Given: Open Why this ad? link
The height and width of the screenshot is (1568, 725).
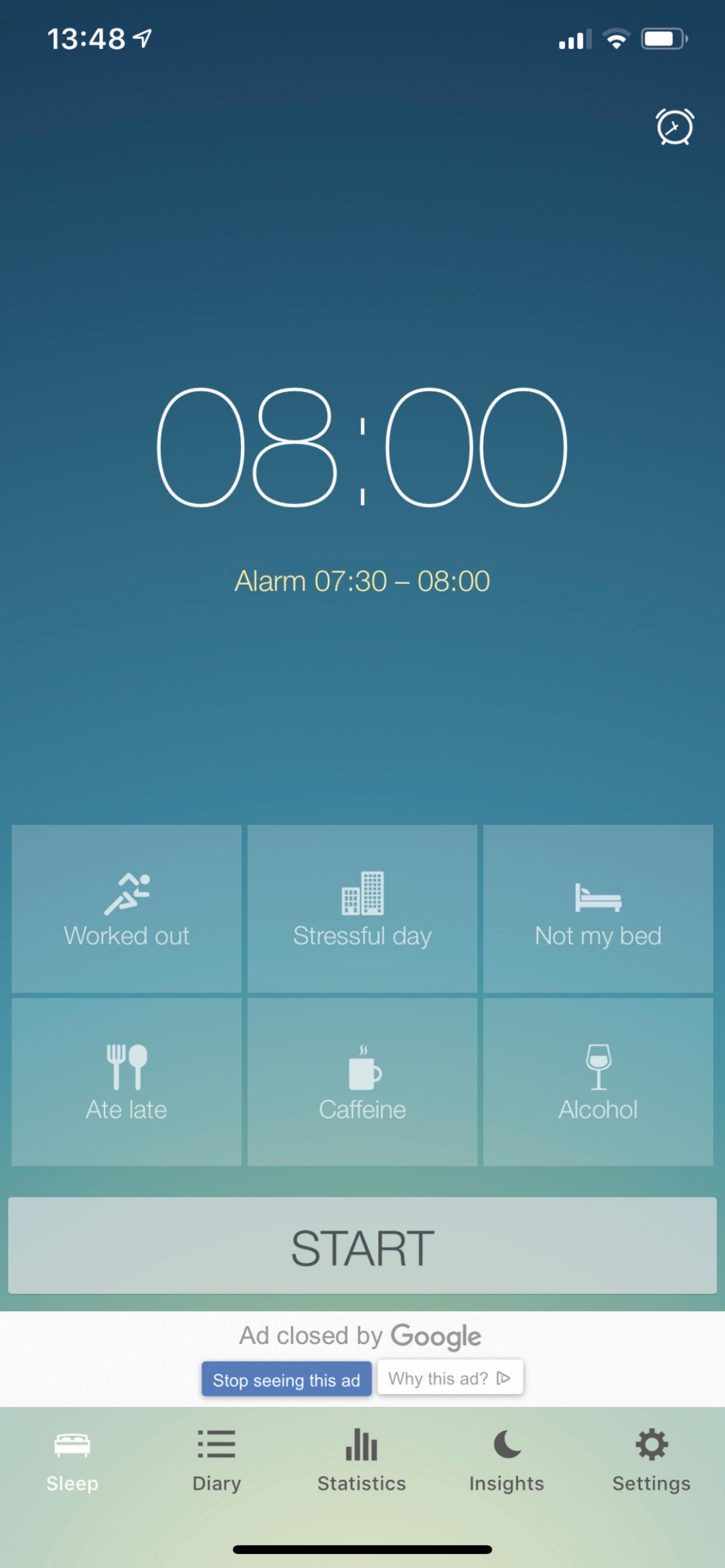Looking at the screenshot, I should [x=449, y=1378].
